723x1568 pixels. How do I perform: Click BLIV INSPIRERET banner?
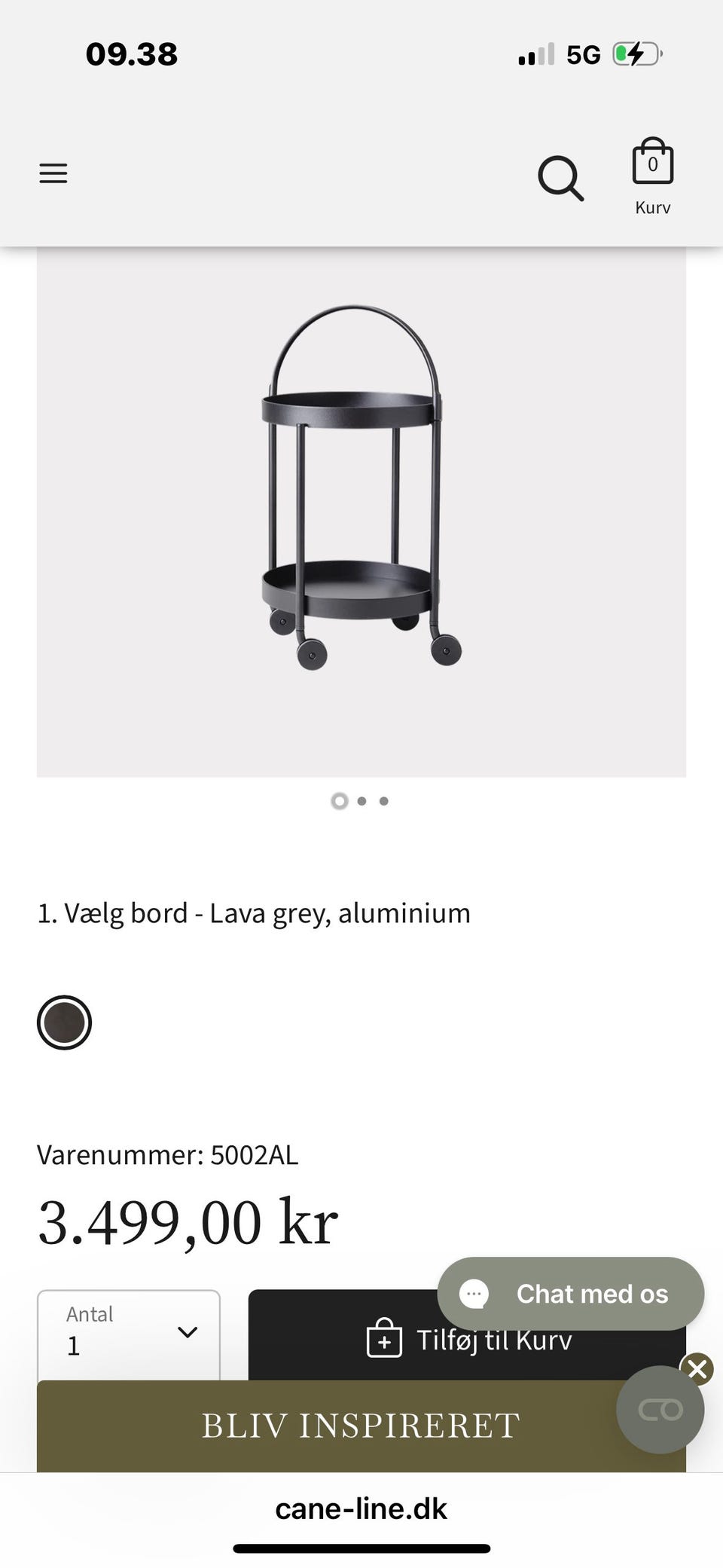[361, 1425]
